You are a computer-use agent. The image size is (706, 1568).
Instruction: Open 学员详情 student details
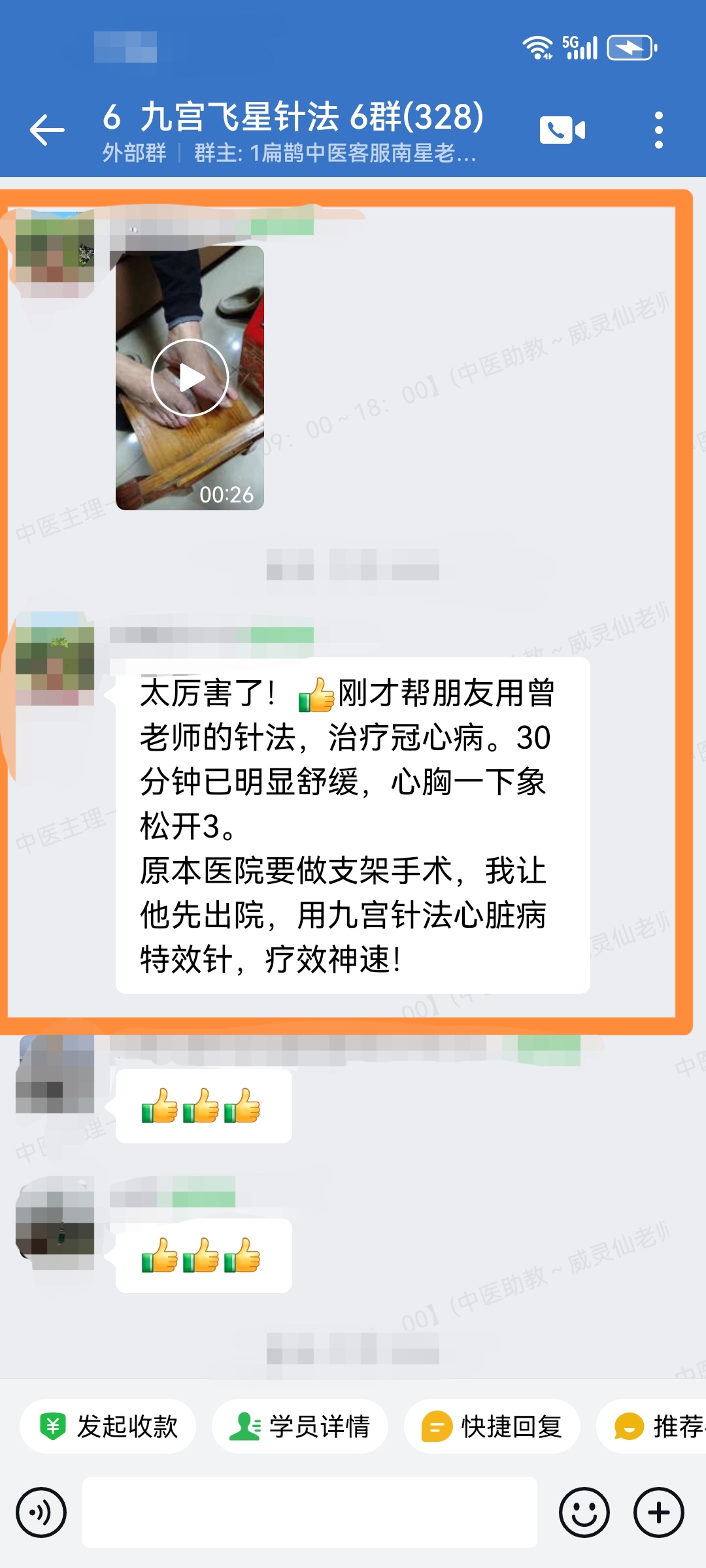click(x=301, y=1426)
